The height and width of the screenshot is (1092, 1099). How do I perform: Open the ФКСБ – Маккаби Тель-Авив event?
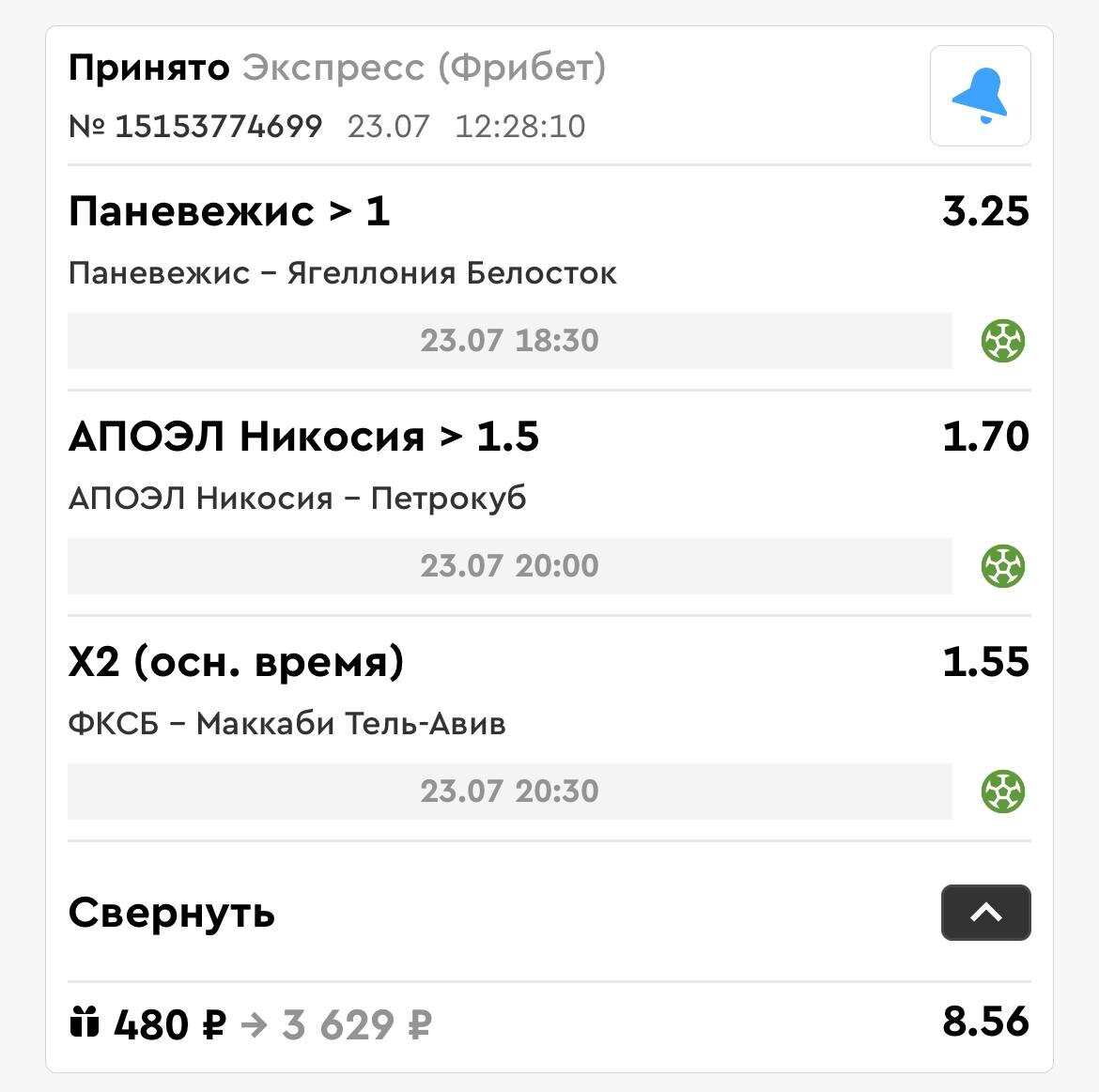(286, 724)
